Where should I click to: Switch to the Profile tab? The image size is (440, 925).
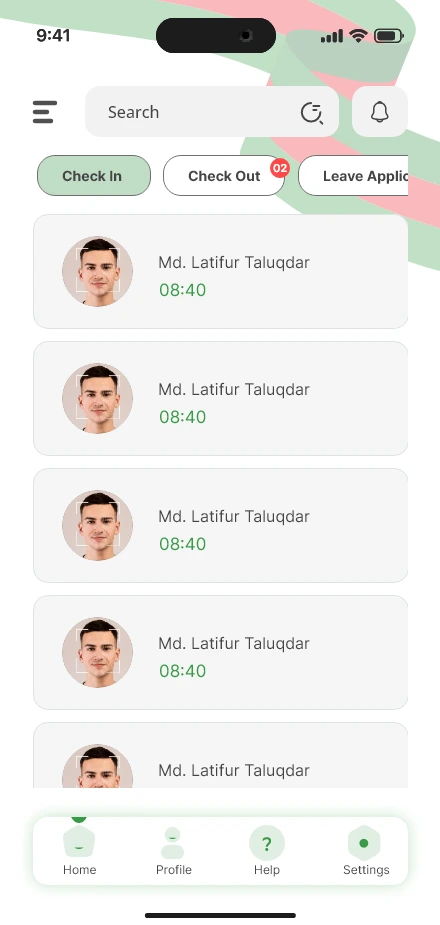click(173, 851)
